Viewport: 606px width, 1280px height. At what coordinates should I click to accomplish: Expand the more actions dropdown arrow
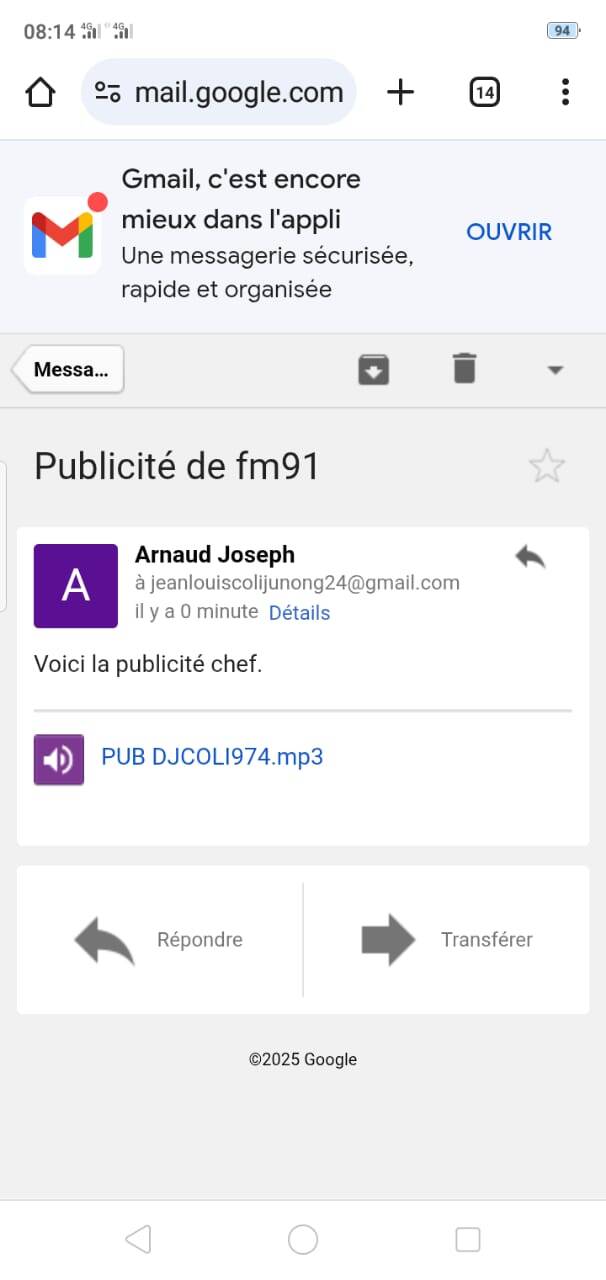(x=556, y=370)
